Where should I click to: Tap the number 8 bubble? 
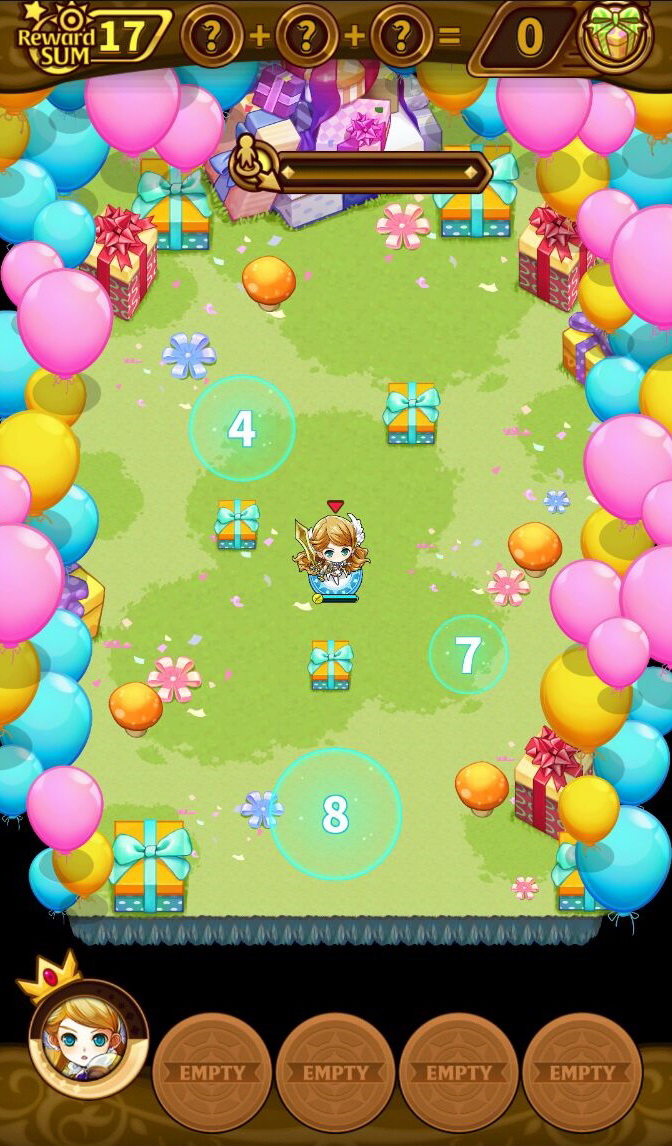[336, 814]
